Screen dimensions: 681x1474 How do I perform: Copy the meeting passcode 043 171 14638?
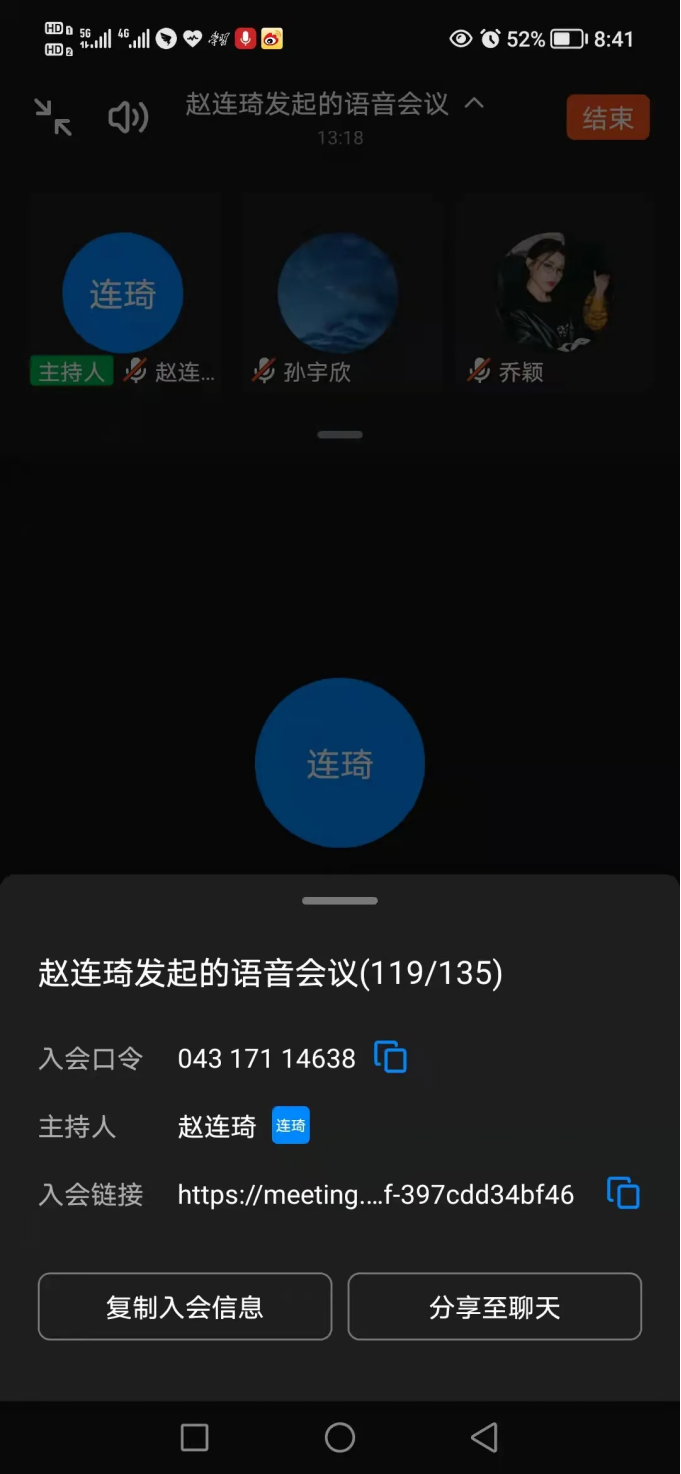coord(391,1057)
